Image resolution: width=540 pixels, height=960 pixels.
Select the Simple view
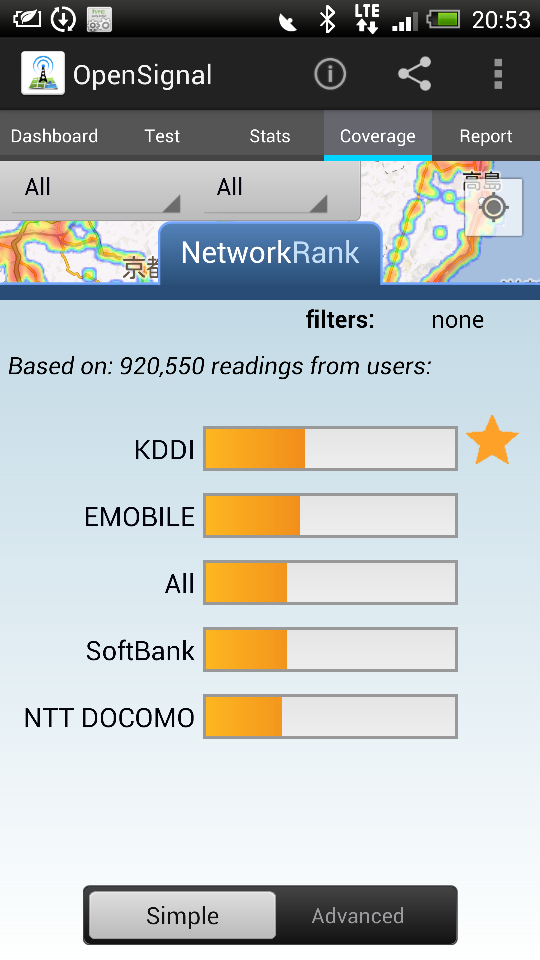[x=182, y=915]
